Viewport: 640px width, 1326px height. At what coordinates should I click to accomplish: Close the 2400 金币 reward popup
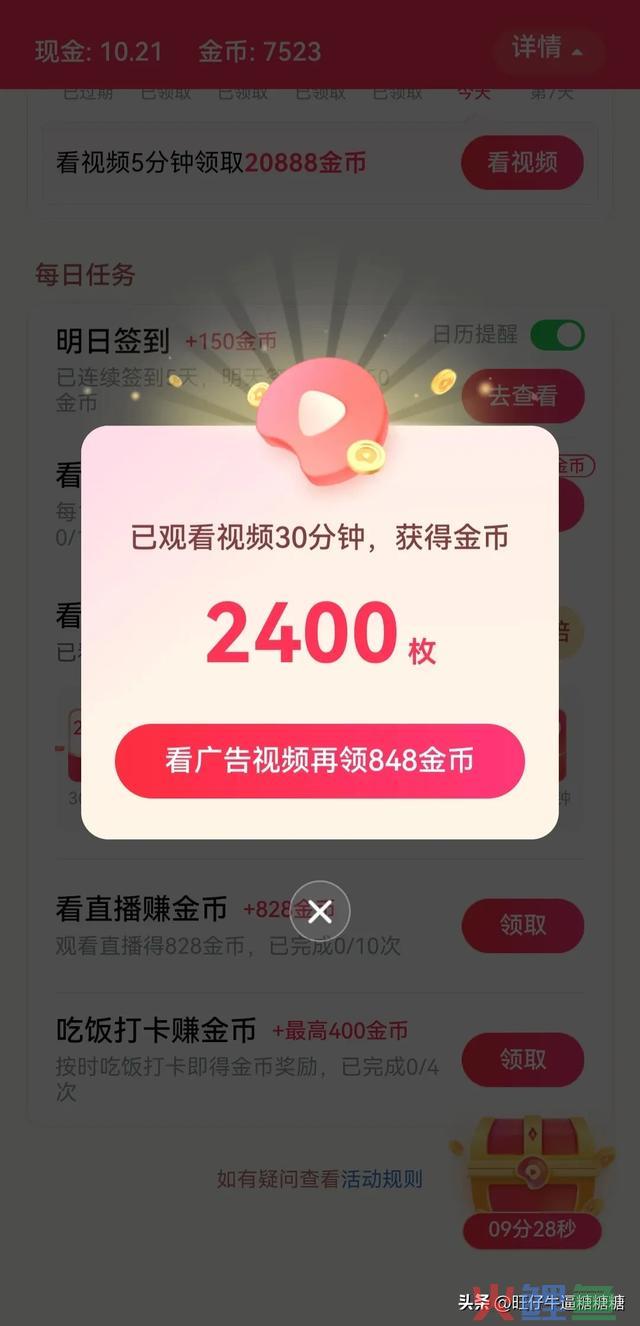click(320, 911)
